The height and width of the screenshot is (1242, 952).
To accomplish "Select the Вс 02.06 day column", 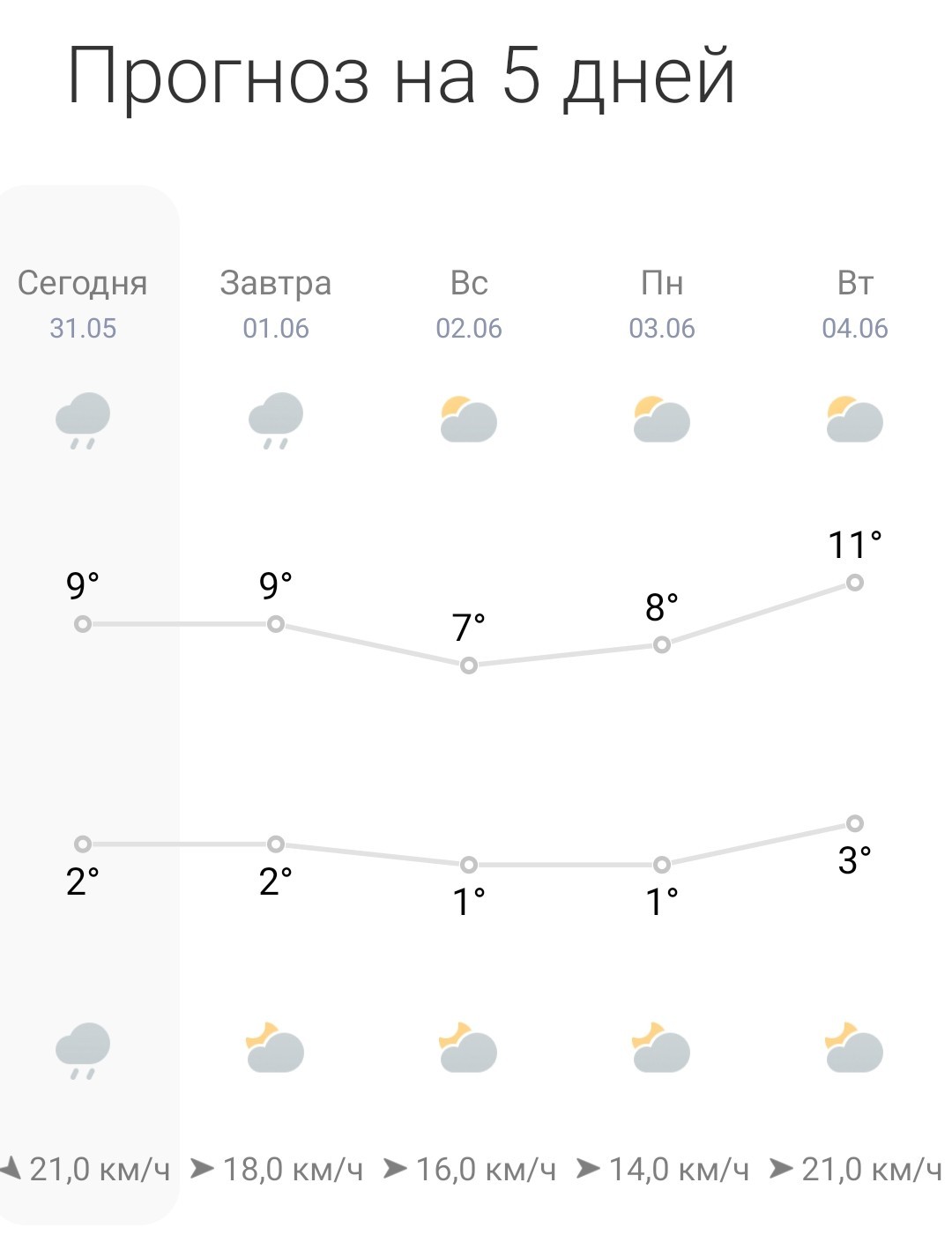I will (469, 705).
